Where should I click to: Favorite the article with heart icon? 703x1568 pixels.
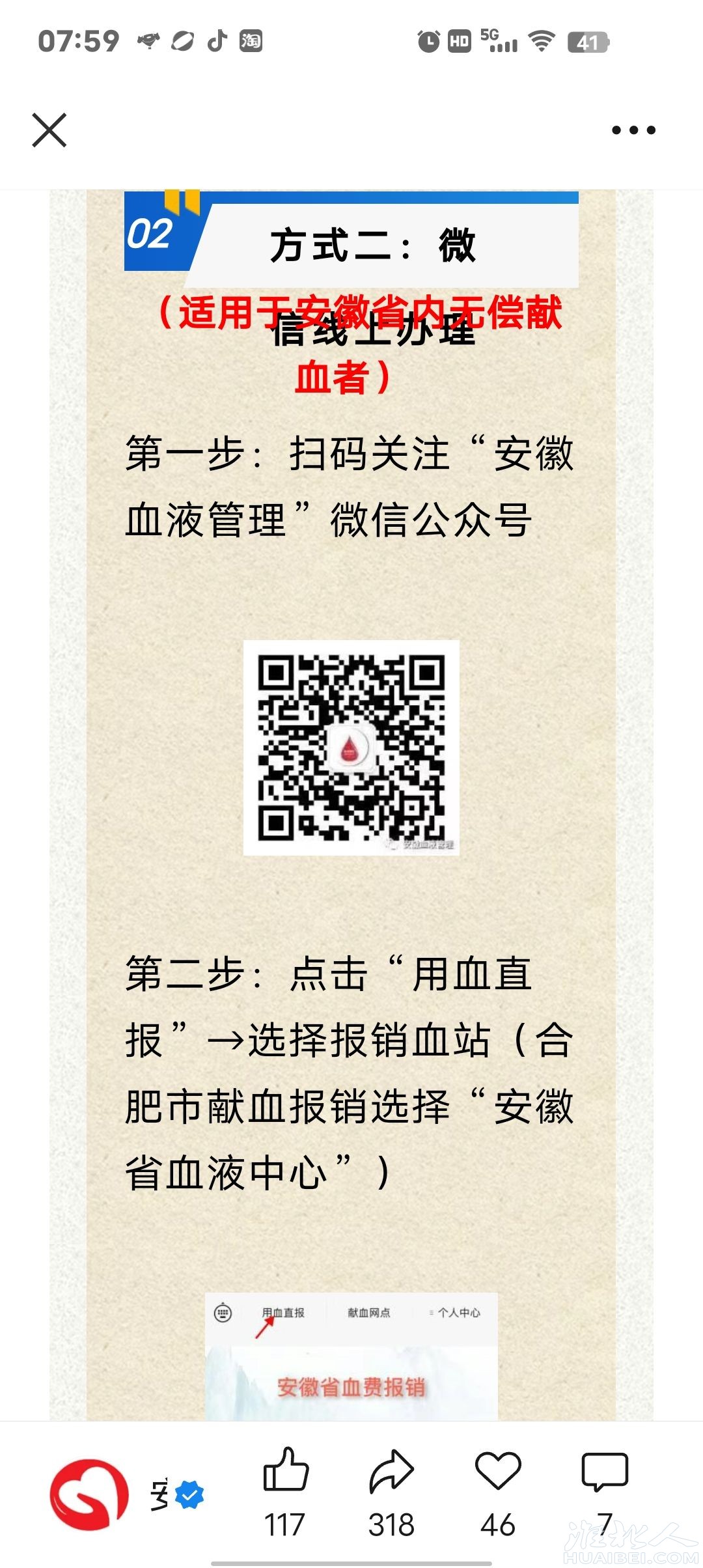click(x=498, y=1470)
